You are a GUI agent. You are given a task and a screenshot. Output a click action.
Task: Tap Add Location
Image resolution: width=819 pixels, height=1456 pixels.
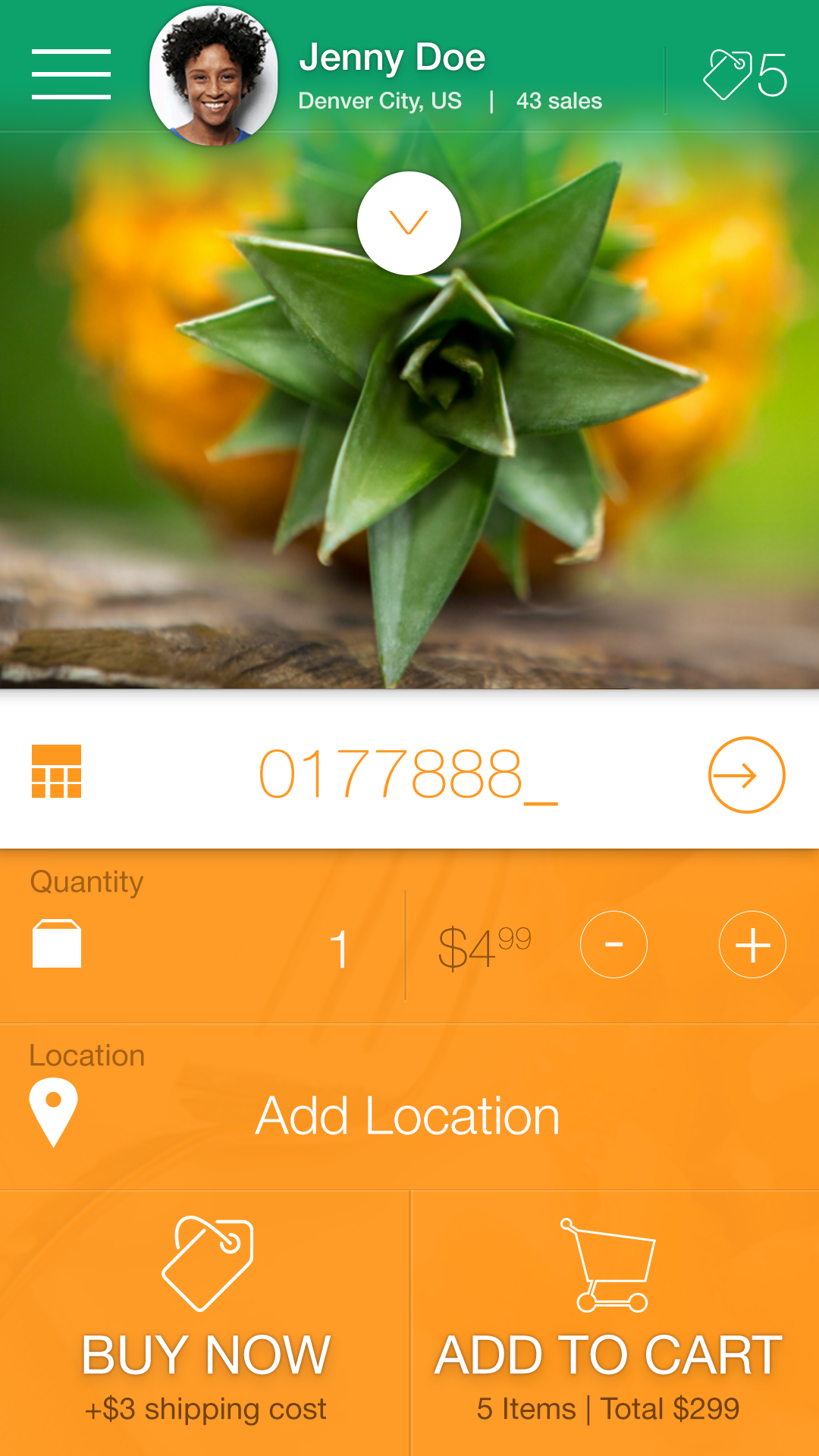(x=408, y=1116)
